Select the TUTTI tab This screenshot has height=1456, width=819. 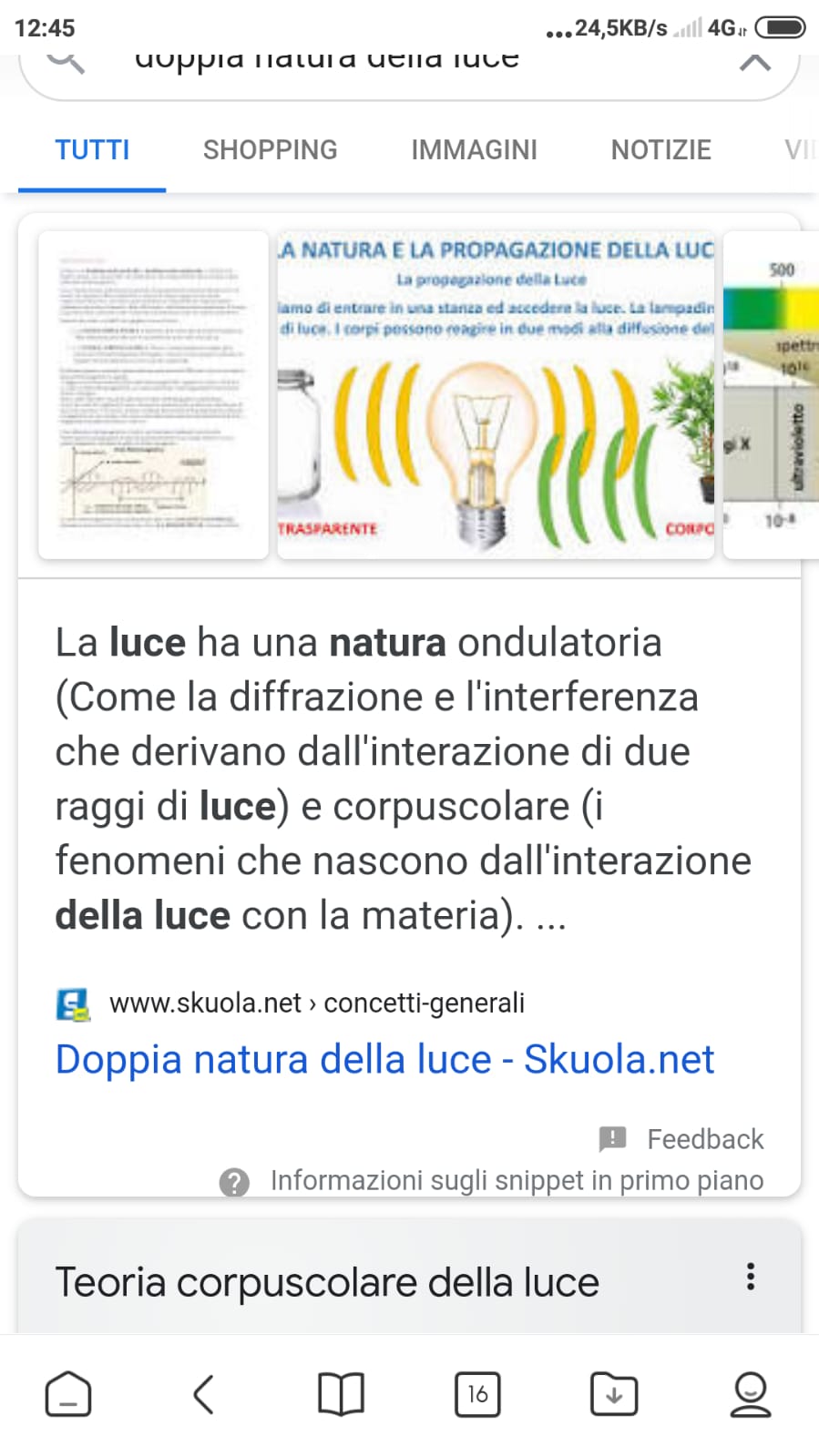(92, 149)
